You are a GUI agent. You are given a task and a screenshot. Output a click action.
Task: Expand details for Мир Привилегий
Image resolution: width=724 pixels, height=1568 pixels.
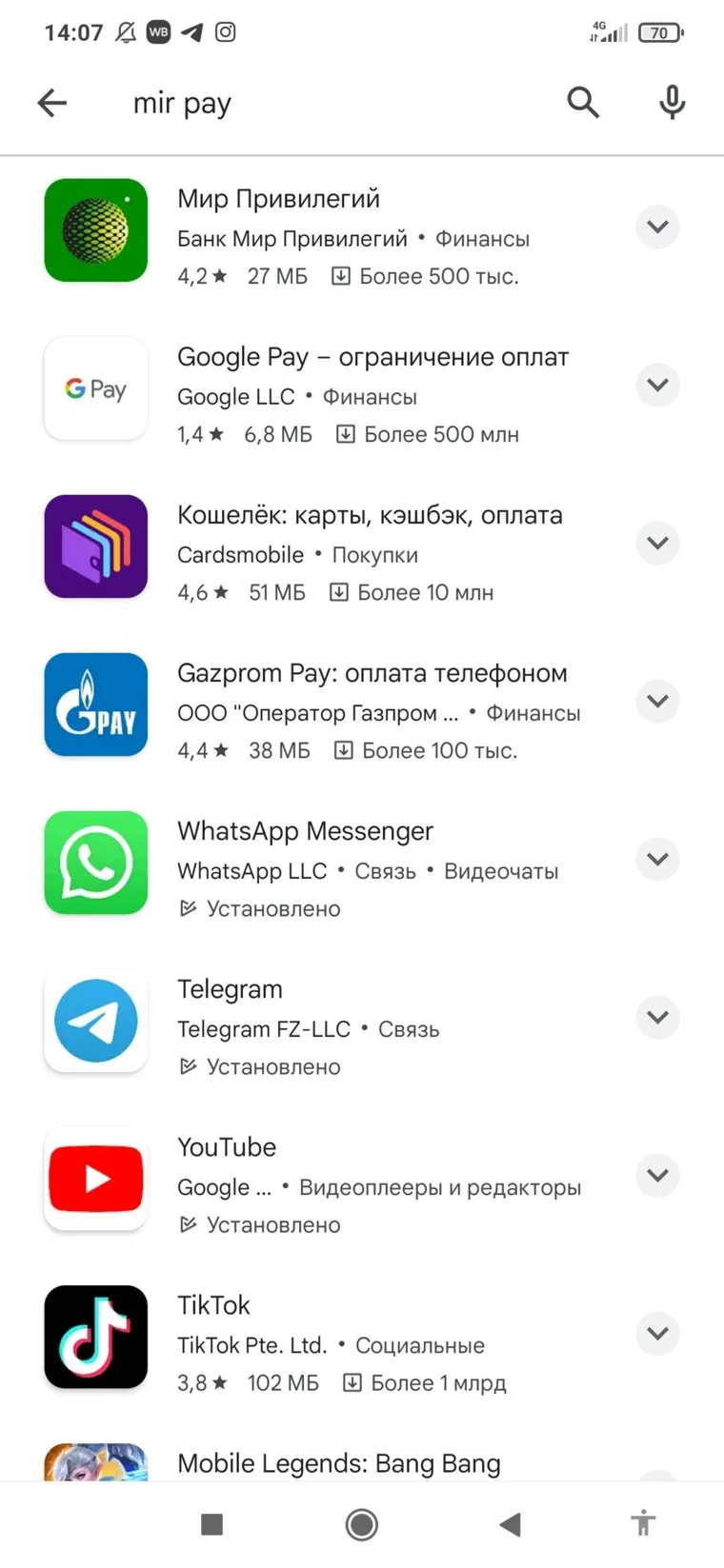(657, 227)
